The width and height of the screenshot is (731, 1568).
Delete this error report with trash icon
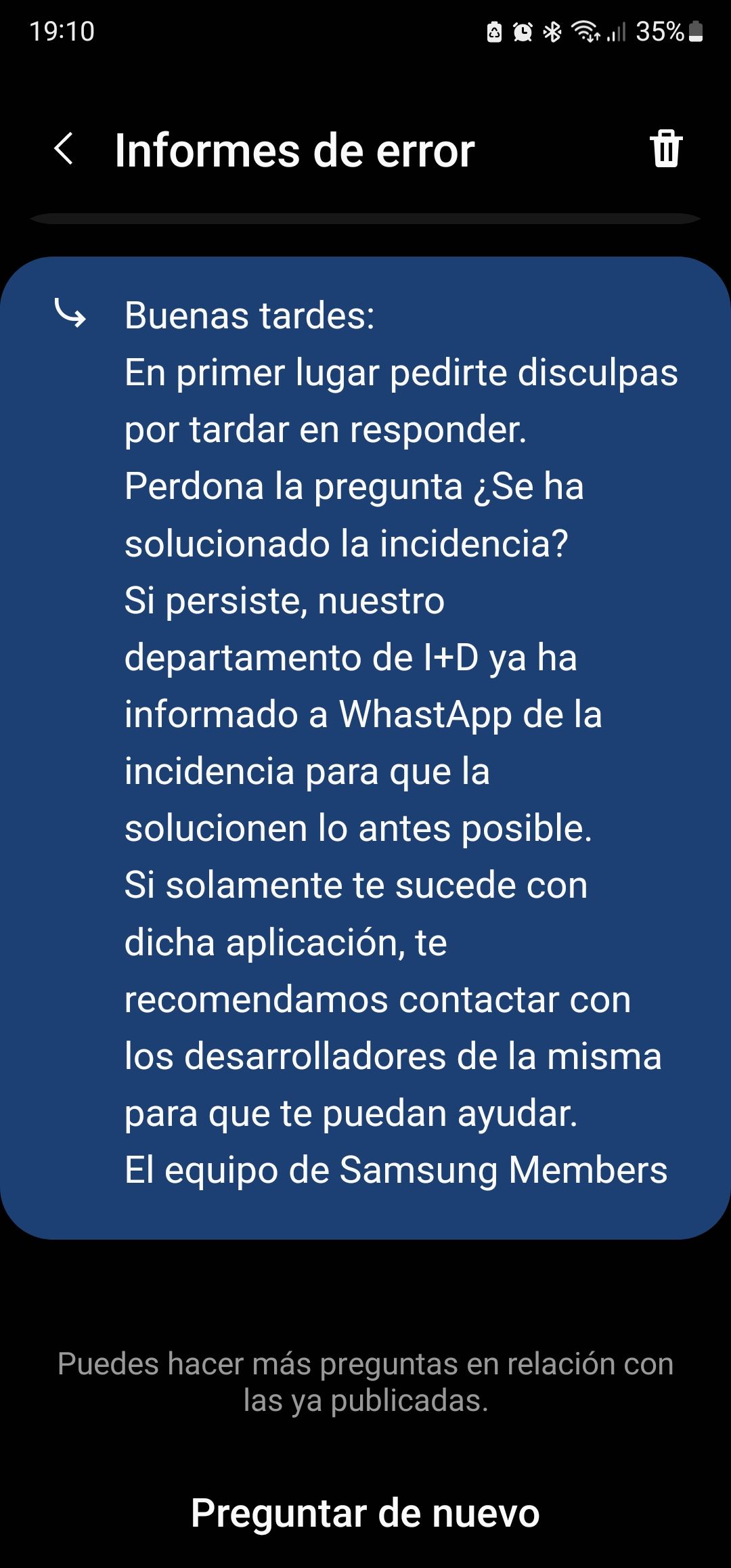point(666,148)
